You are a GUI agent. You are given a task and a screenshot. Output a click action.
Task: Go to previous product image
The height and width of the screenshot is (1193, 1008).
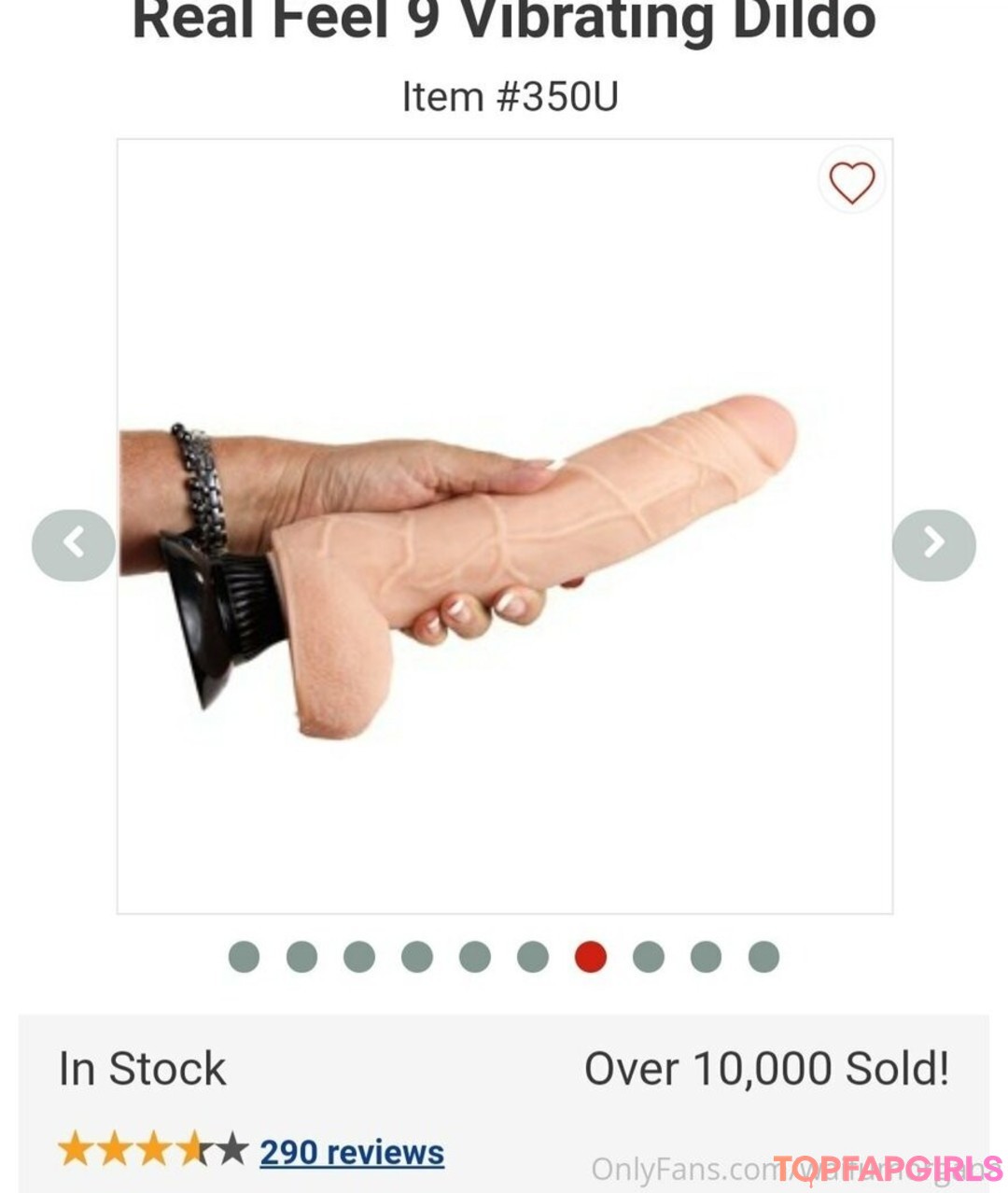click(x=74, y=545)
